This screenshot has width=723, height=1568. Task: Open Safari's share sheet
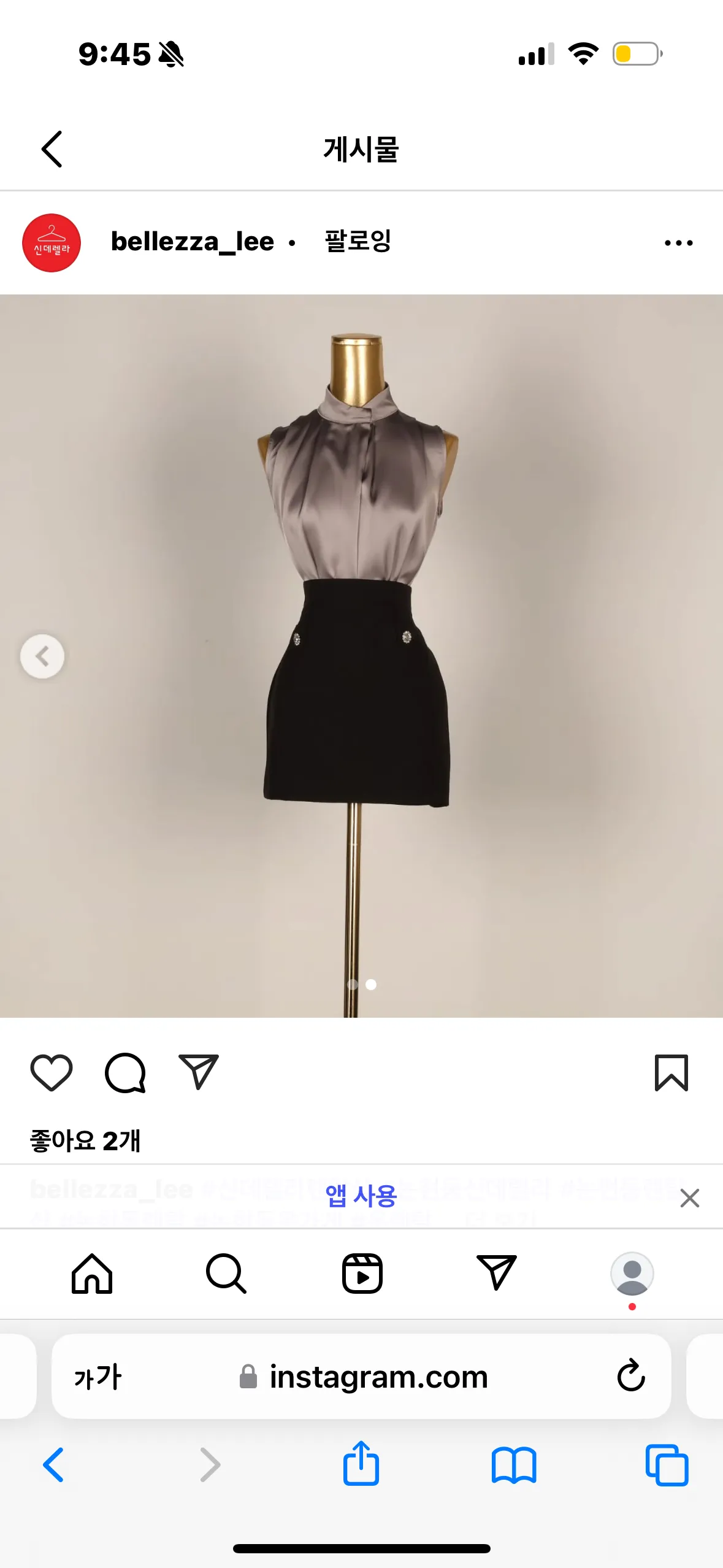(361, 1464)
